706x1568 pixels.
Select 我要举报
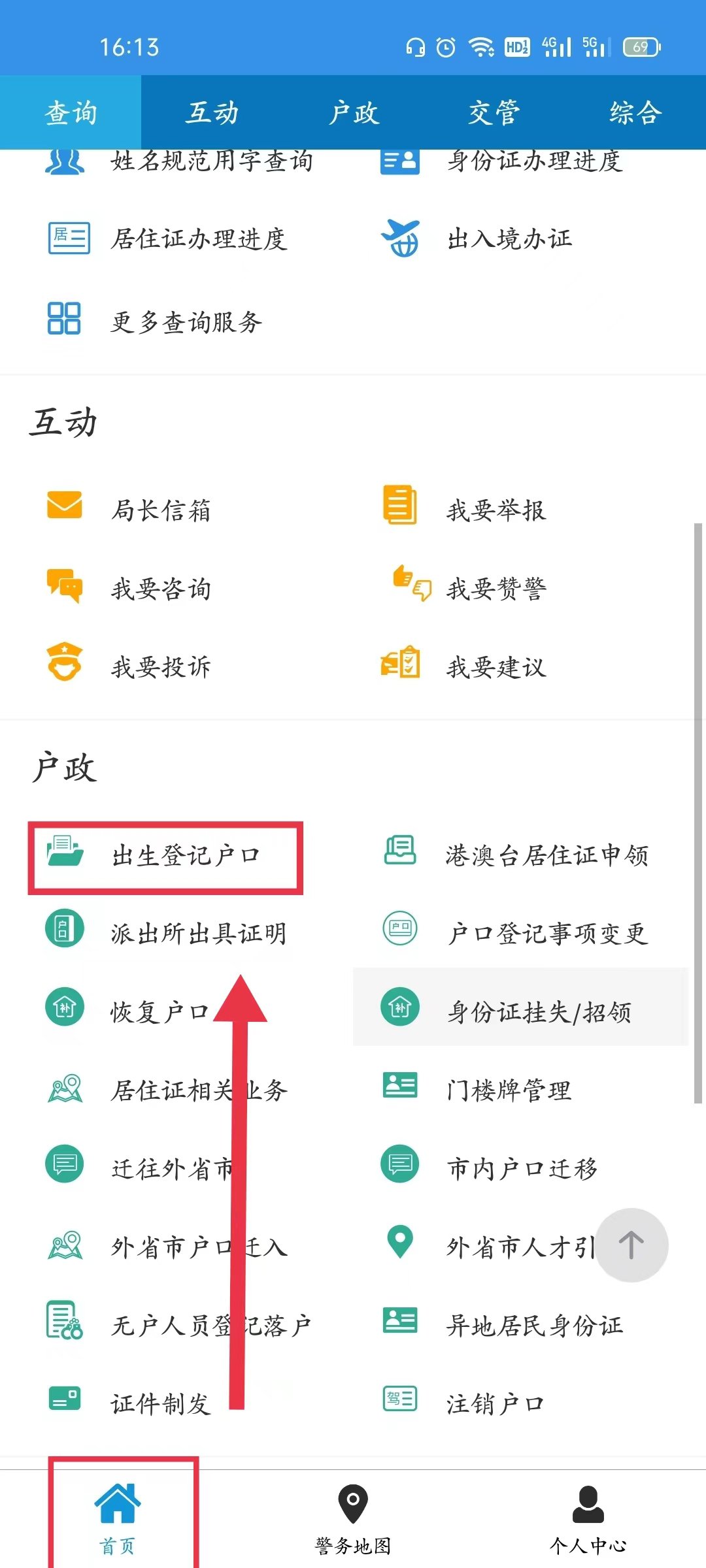(x=496, y=510)
